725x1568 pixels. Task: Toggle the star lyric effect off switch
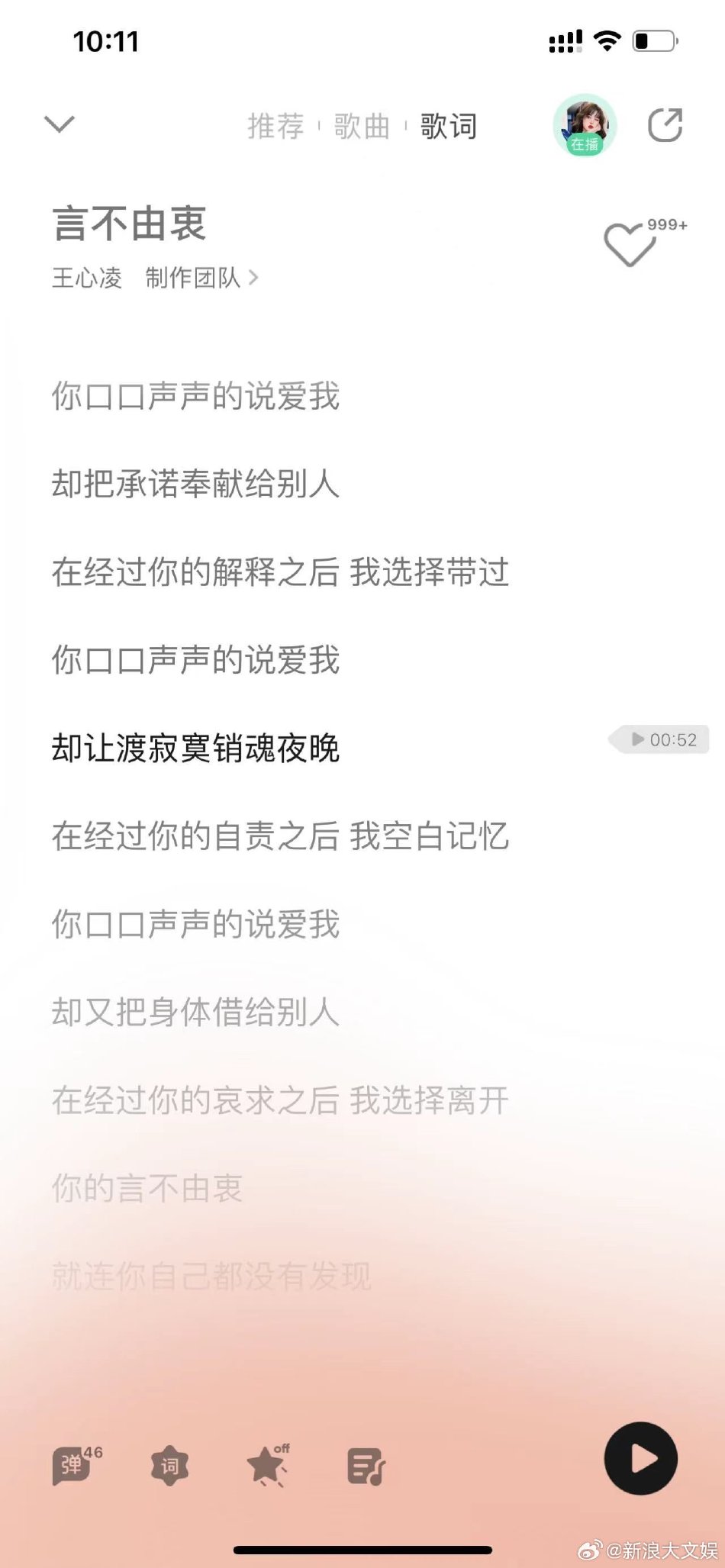coord(267,1463)
